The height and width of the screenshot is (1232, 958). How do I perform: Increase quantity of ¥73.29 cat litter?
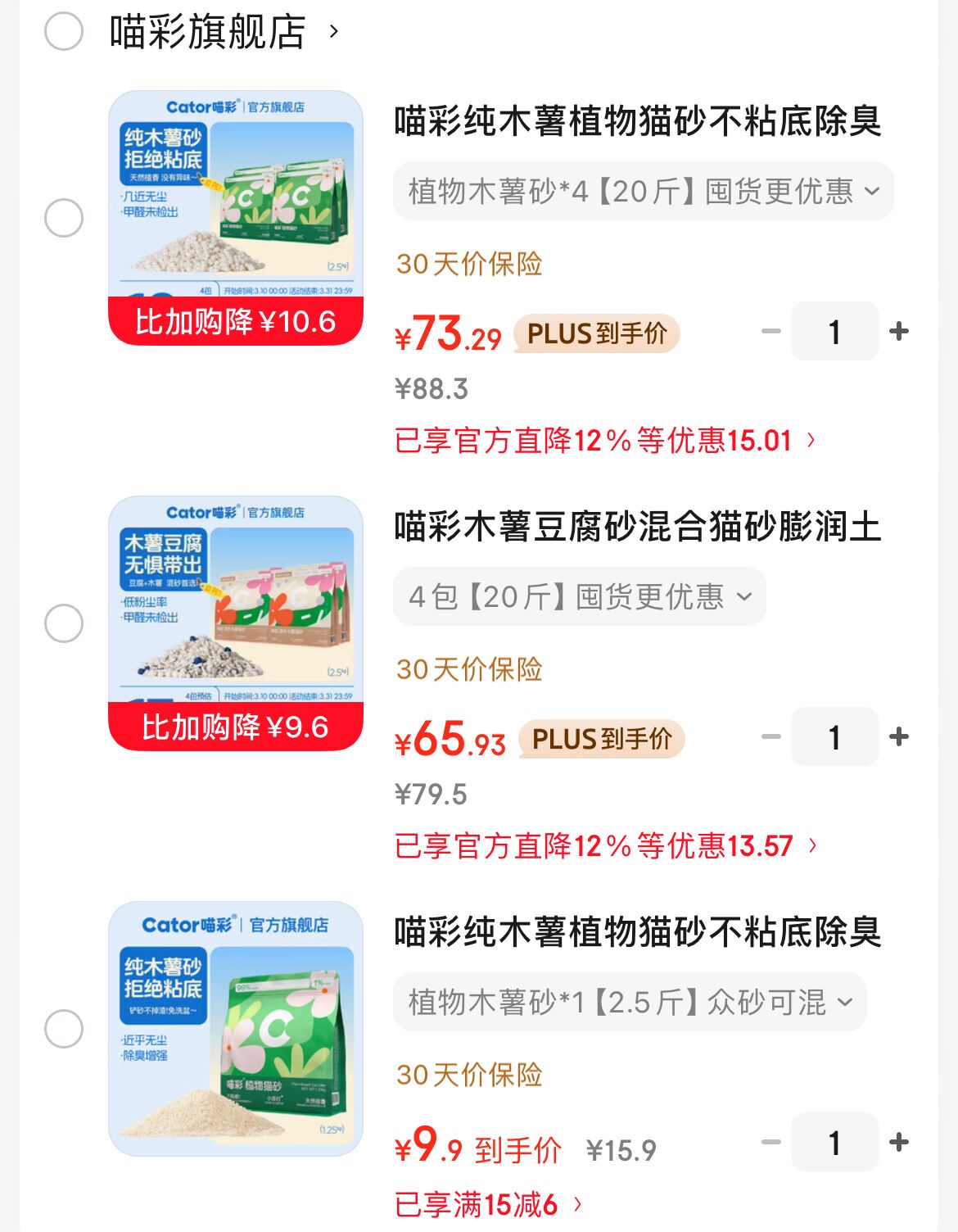tap(899, 332)
